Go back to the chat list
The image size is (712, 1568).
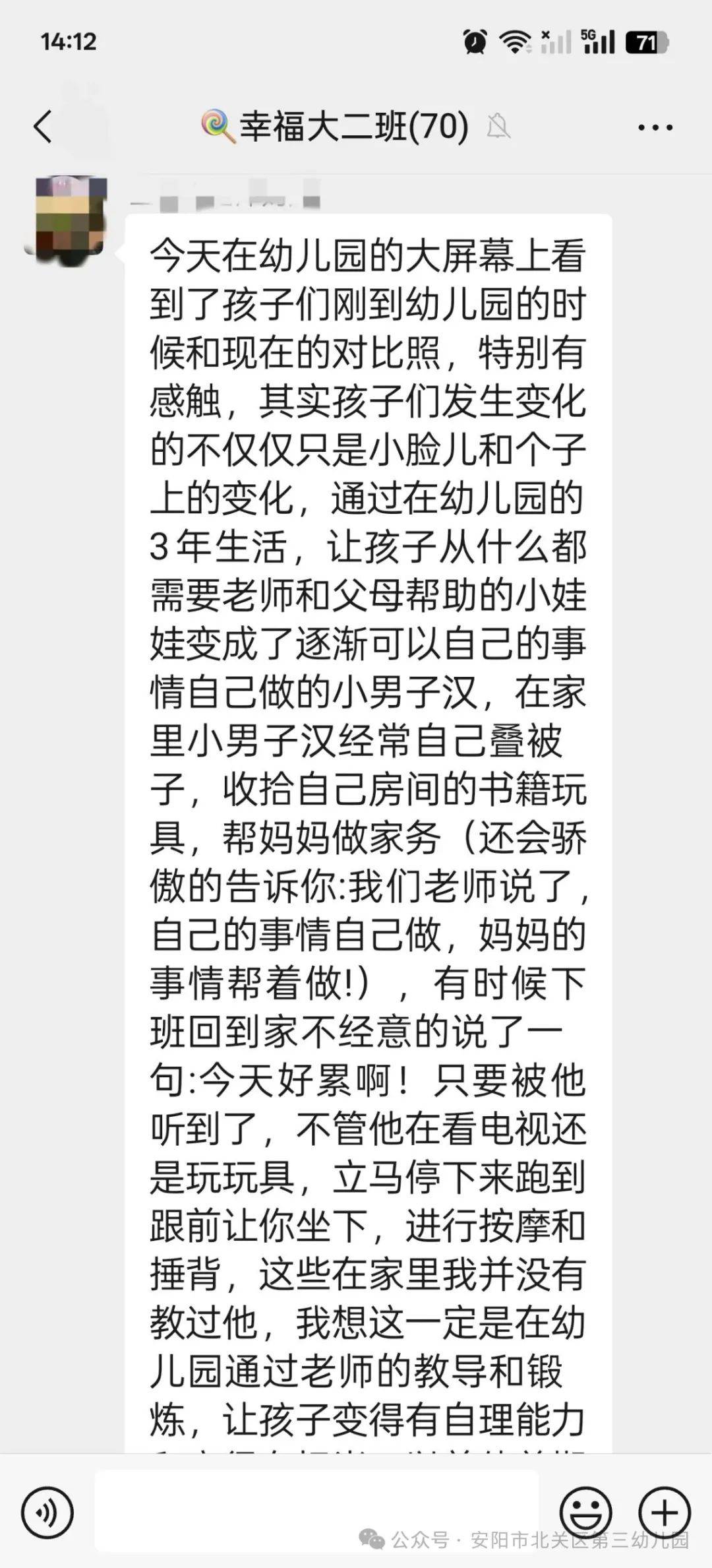[x=44, y=127]
